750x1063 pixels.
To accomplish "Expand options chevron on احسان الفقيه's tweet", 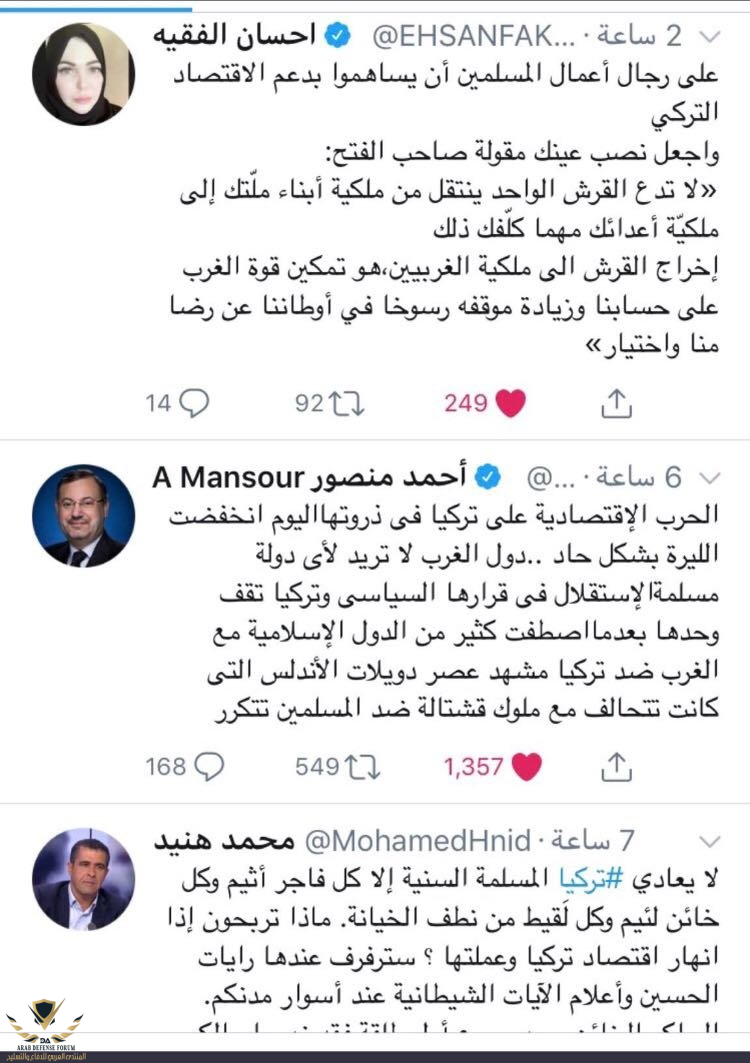I will click(x=709, y=37).
